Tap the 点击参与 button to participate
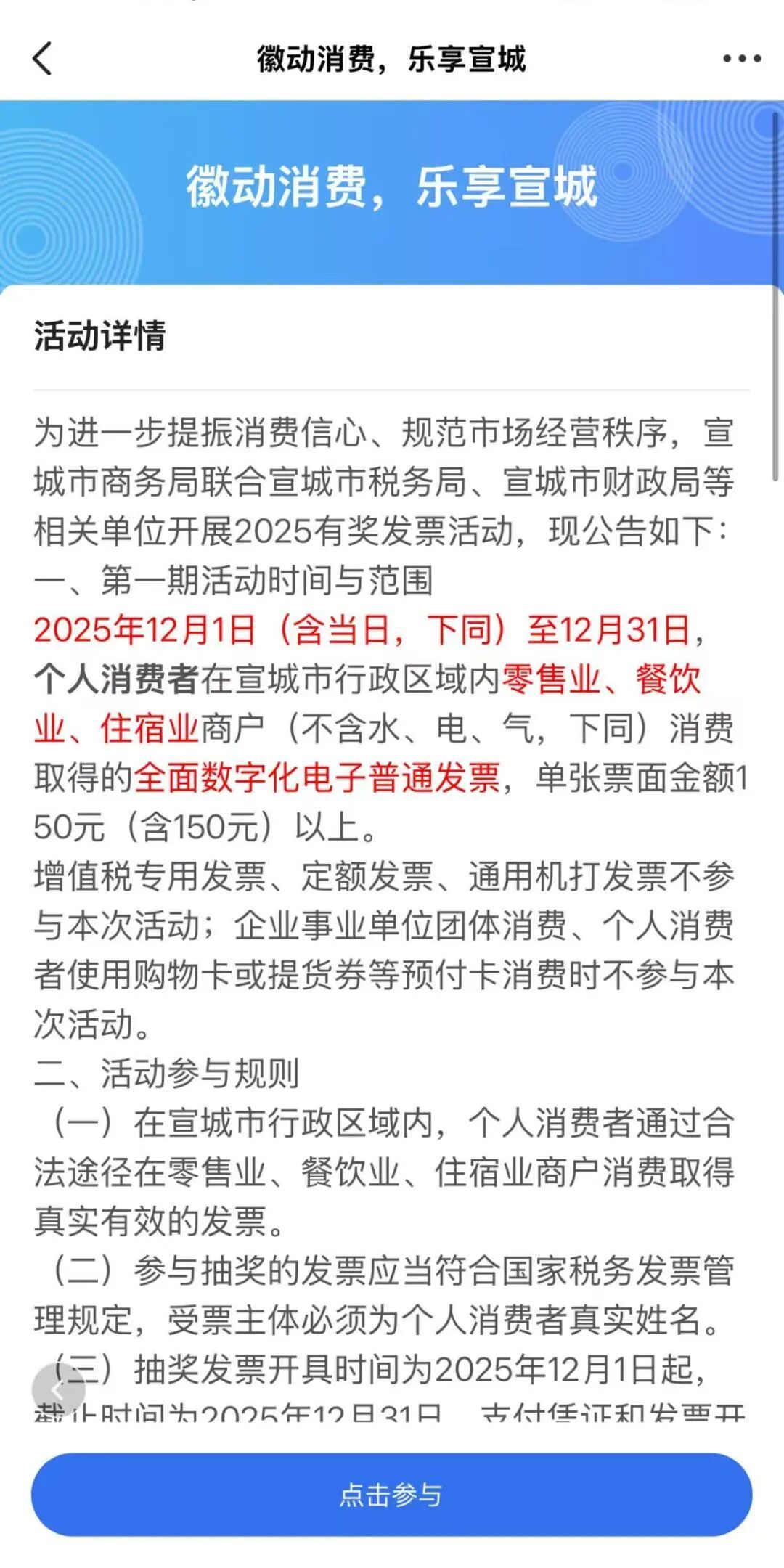This screenshot has height=1568, width=784. [x=391, y=1495]
